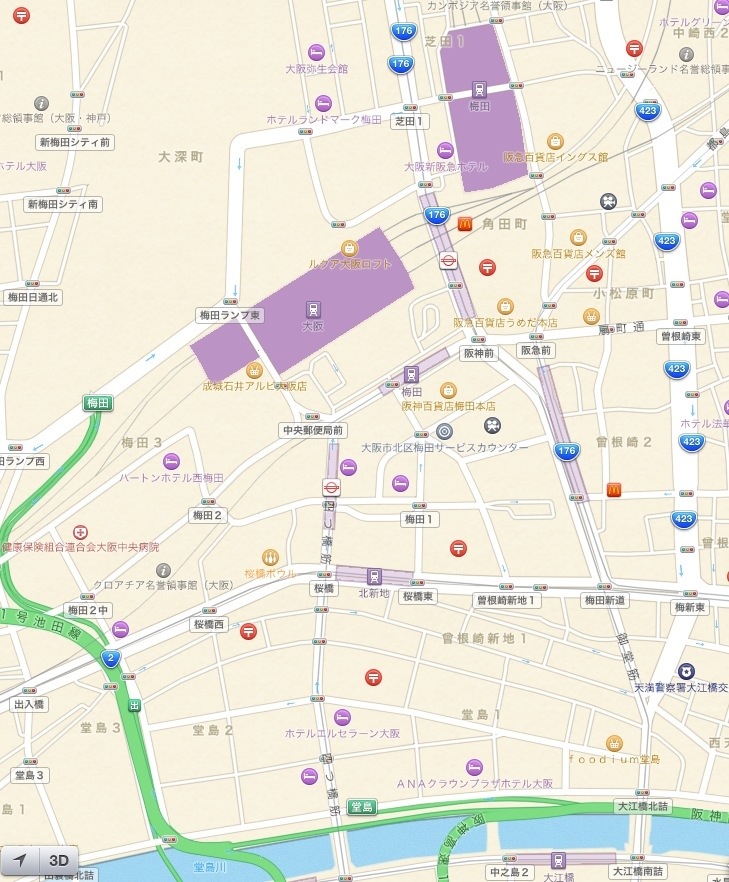Select the 北新地 train station icon

pyautogui.click(x=375, y=578)
